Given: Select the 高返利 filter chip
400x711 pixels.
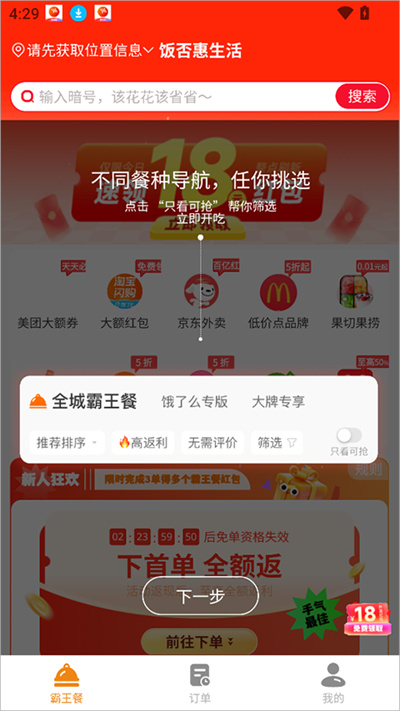Looking at the screenshot, I should click(x=143, y=443).
